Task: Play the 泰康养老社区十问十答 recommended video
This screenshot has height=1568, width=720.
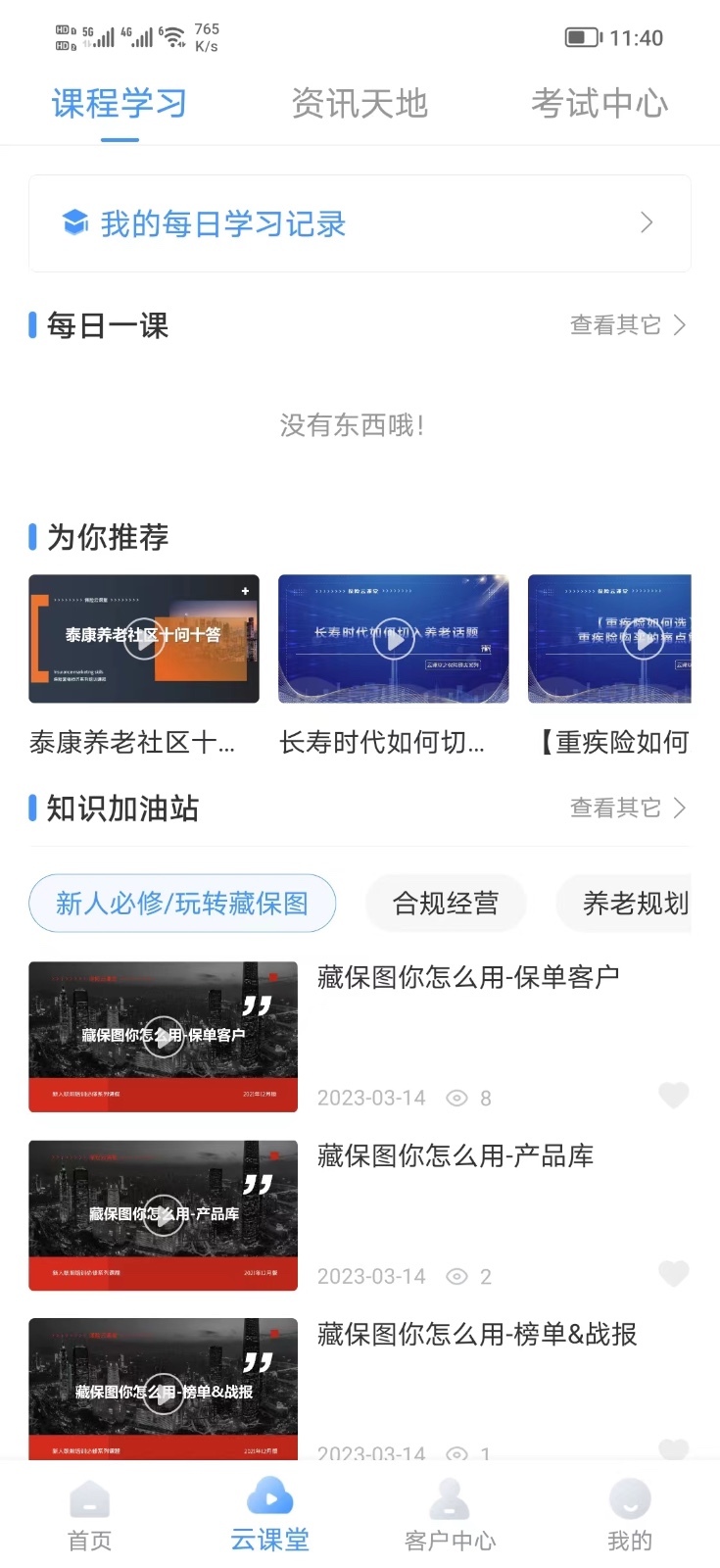Action: tap(144, 639)
